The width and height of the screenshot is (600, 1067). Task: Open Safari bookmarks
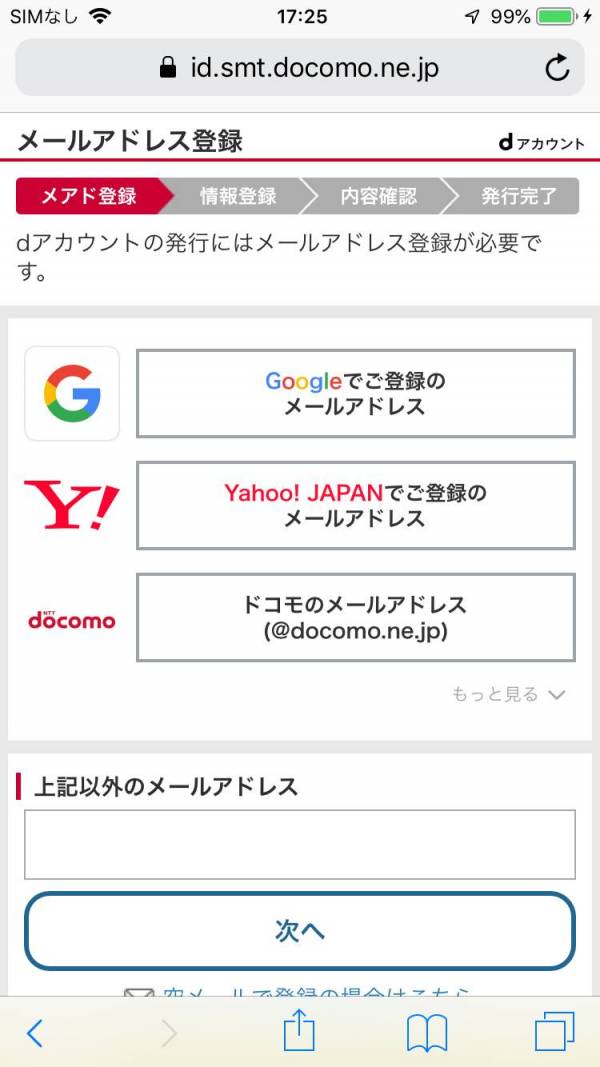pos(427,1033)
